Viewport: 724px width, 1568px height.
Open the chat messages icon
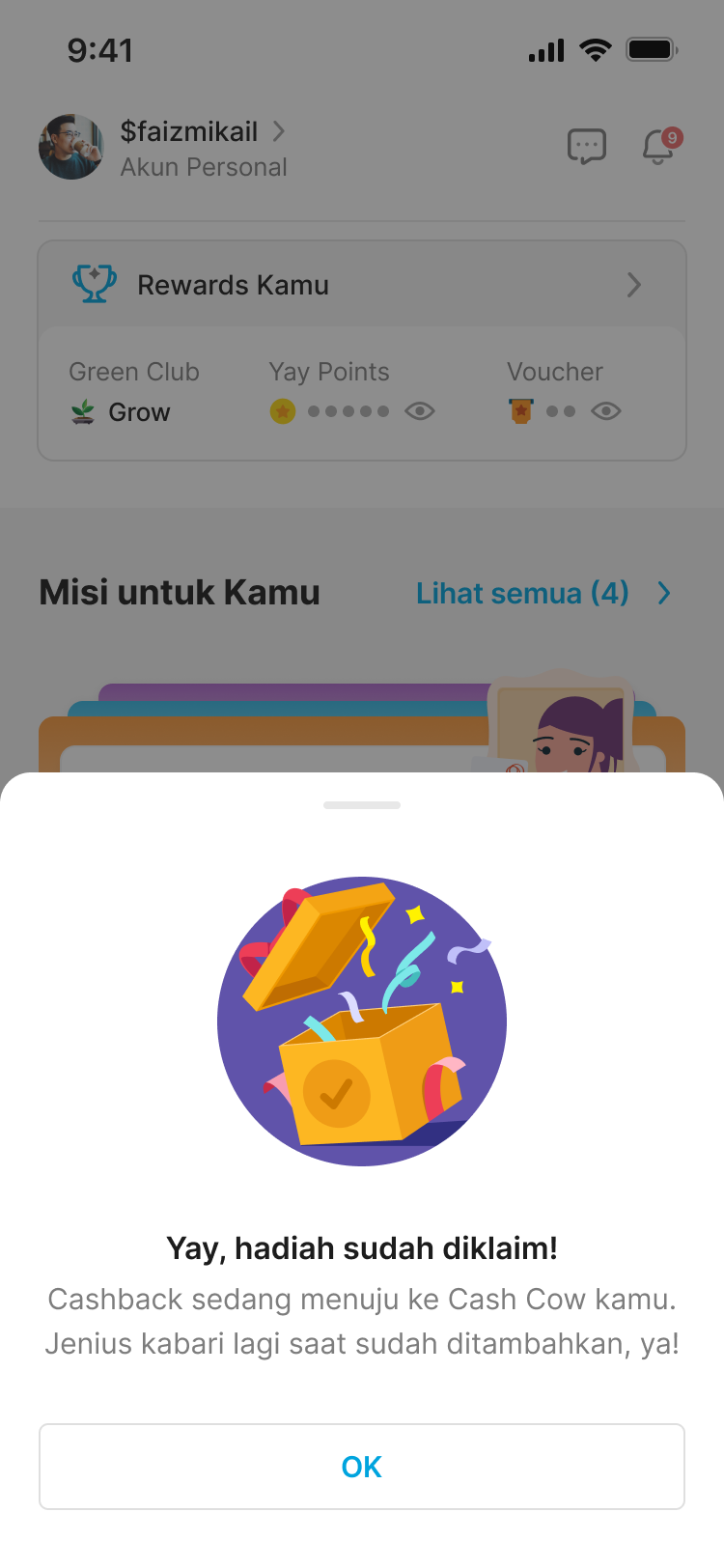pyautogui.click(x=587, y=147)
